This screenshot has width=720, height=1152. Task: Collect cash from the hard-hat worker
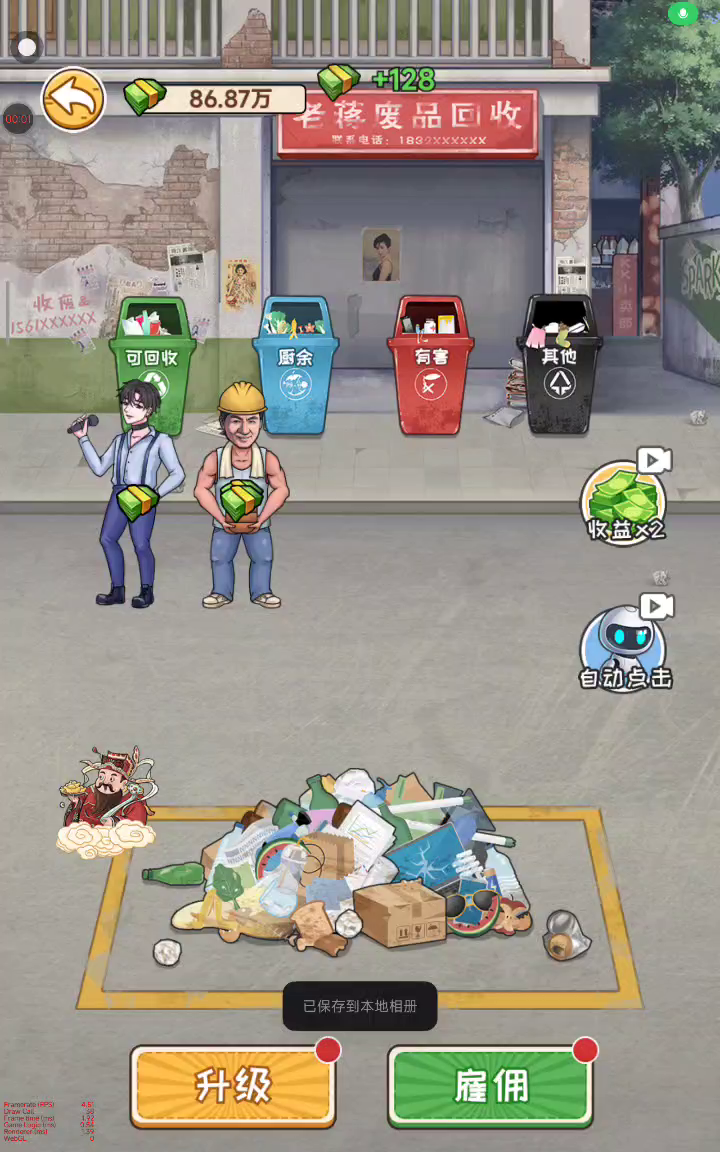(x=242, y=500)
